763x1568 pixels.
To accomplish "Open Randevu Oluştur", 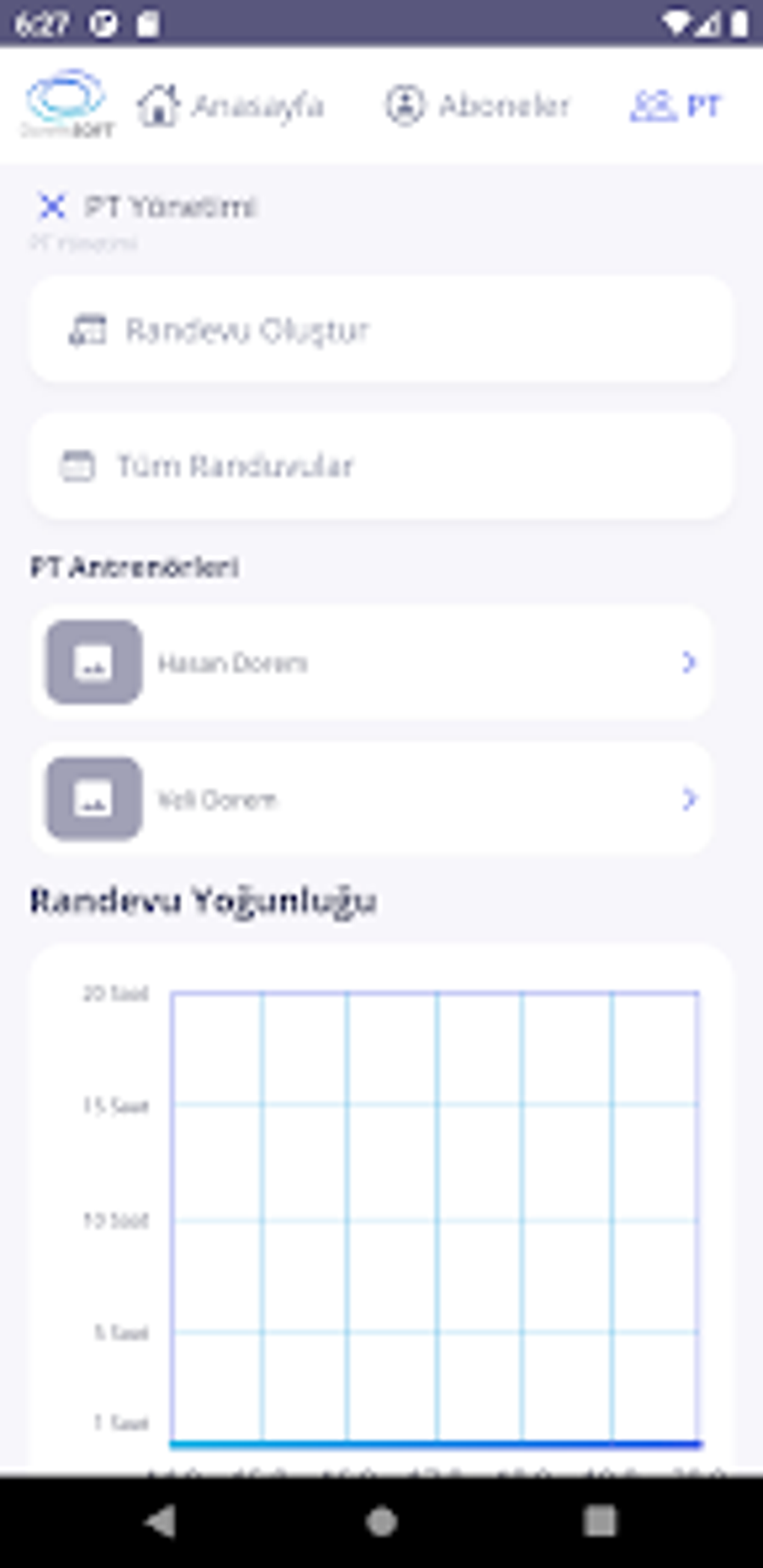I will tap(380, 330).
